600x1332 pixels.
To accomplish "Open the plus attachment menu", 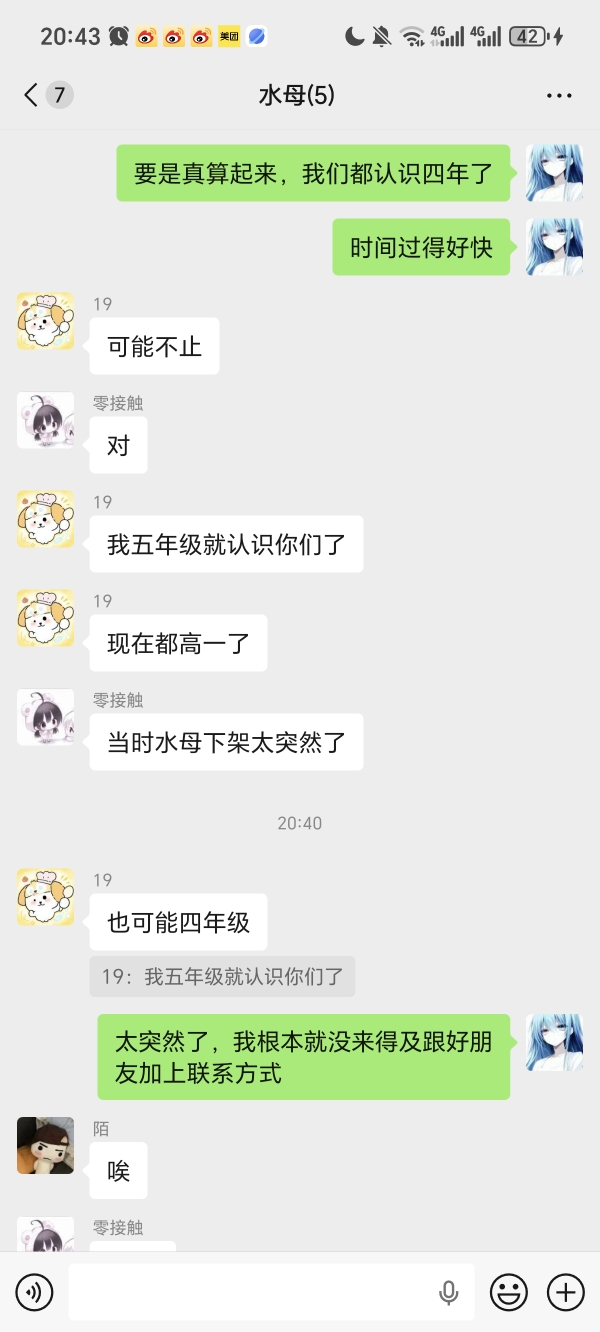I will point(566,1292).
